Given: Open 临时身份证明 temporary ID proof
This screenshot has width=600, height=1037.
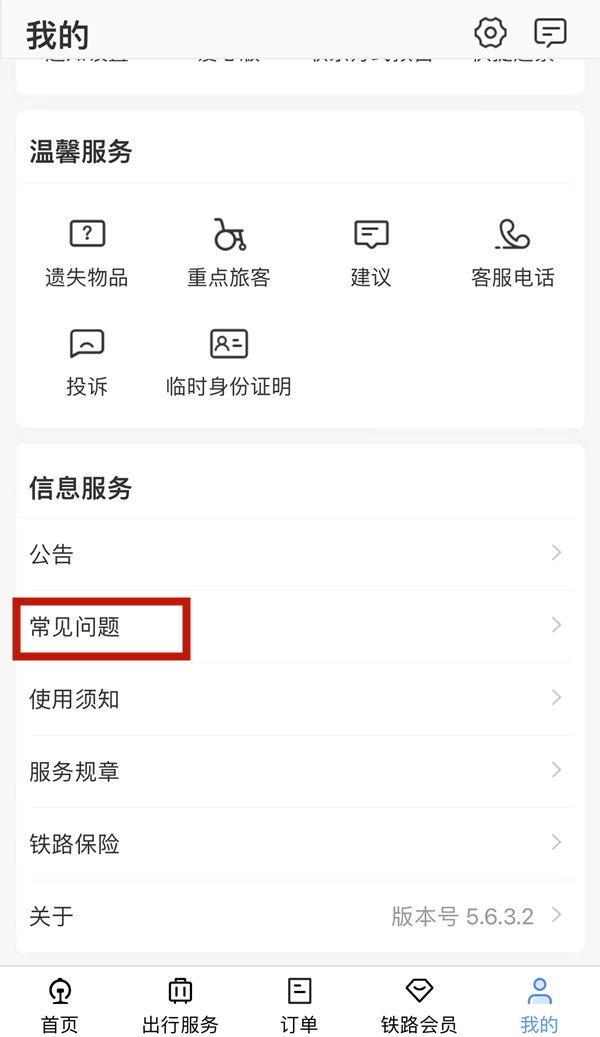Looking at the screenshot, I should click(x=229, y=361).
